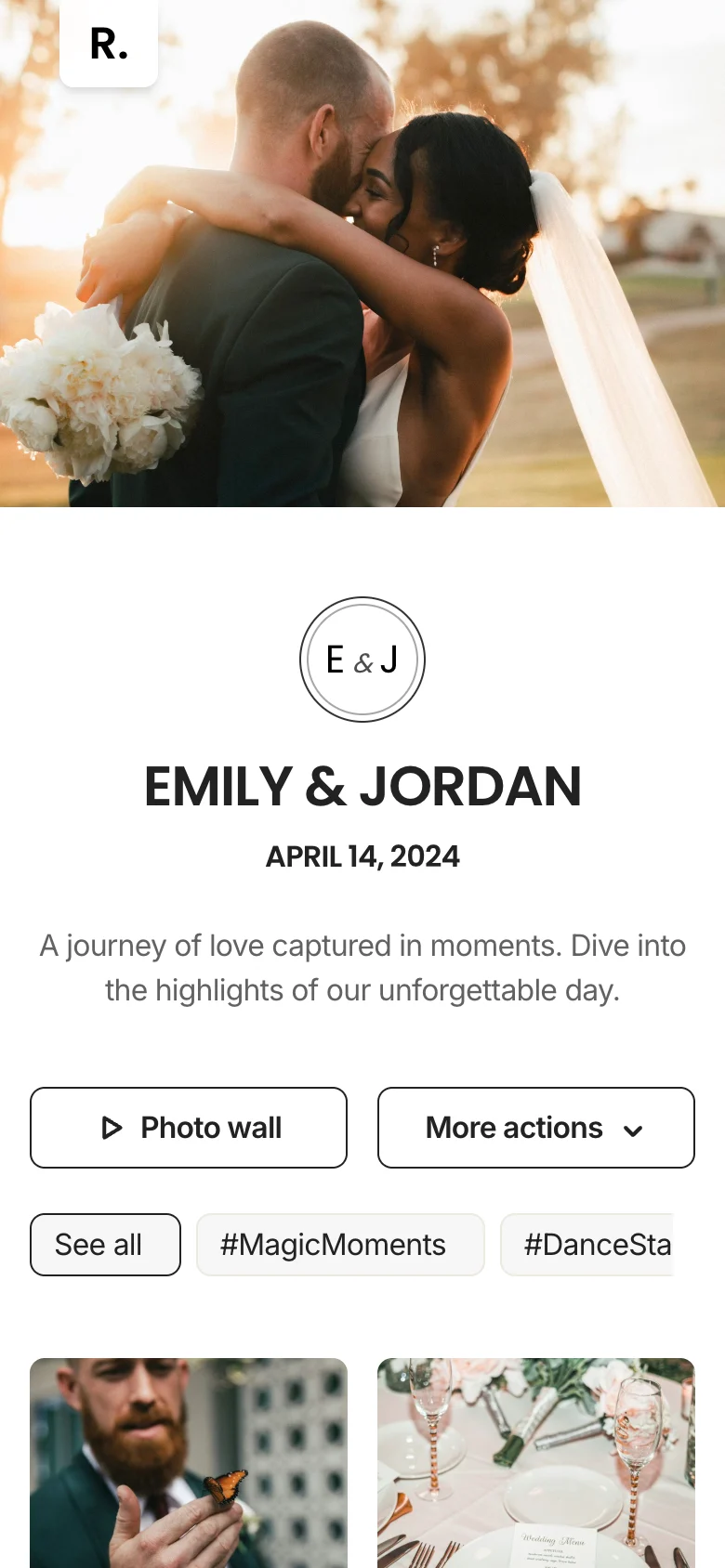Expand the More actions dropdown
This screenshot has height=1568, width=725.
pos(536,1128)
